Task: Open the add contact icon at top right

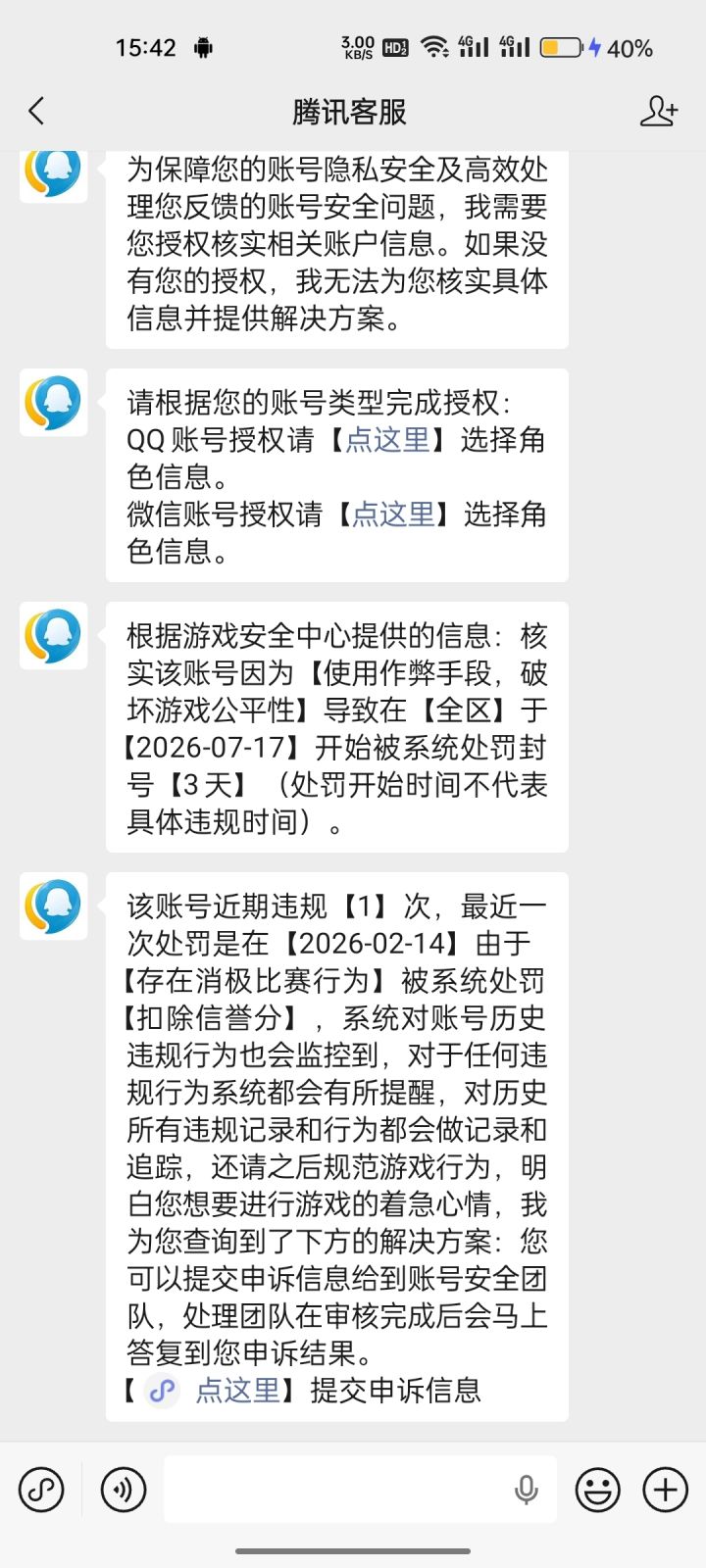Action: coord(659,111)
